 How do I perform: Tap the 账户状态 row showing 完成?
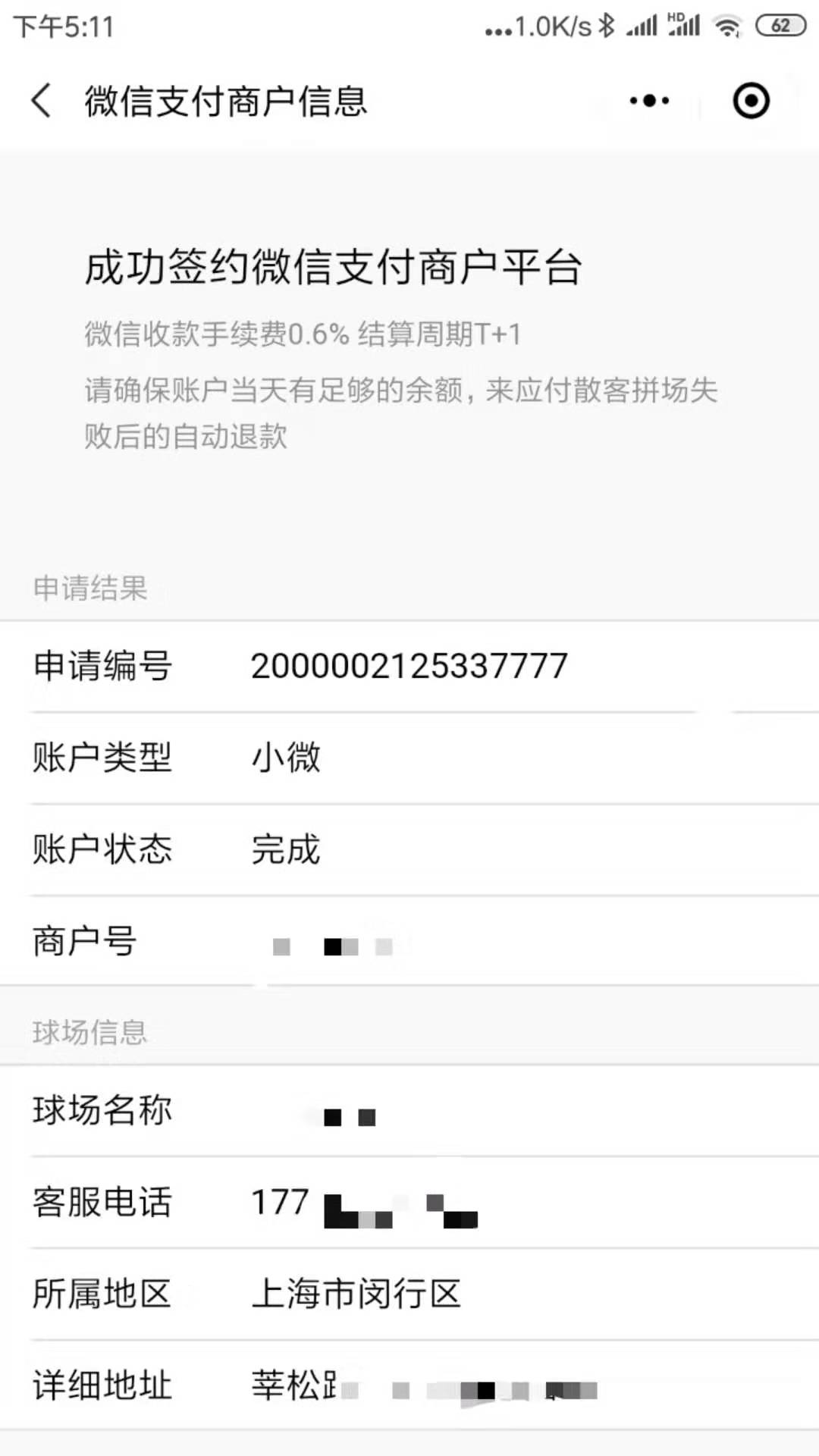tap(287, 849)
